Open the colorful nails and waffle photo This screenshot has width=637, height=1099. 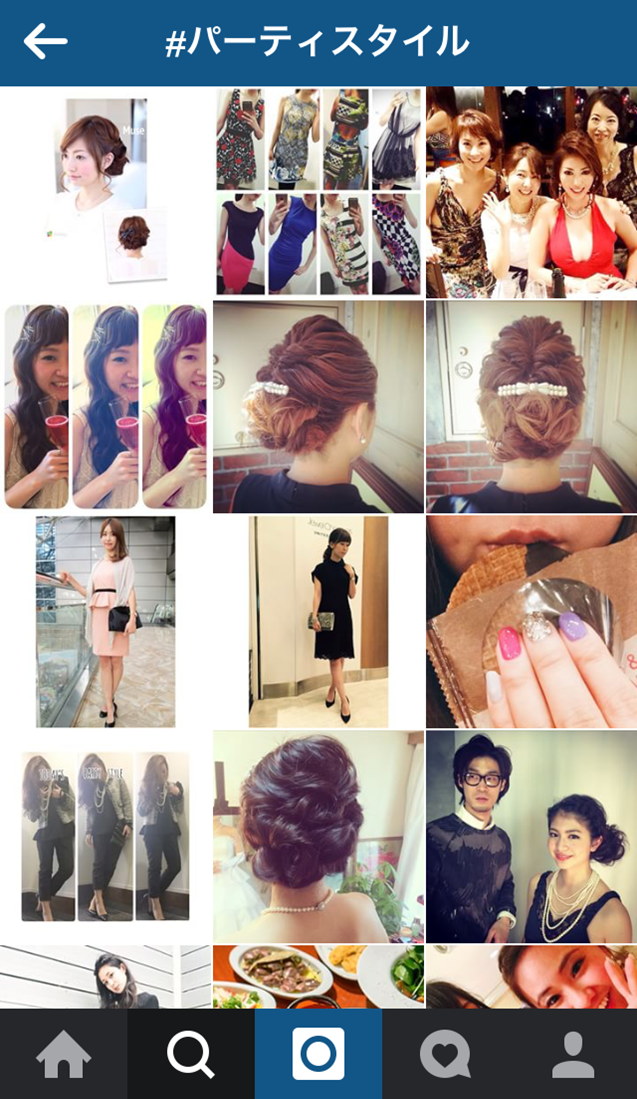coord(531,622)
